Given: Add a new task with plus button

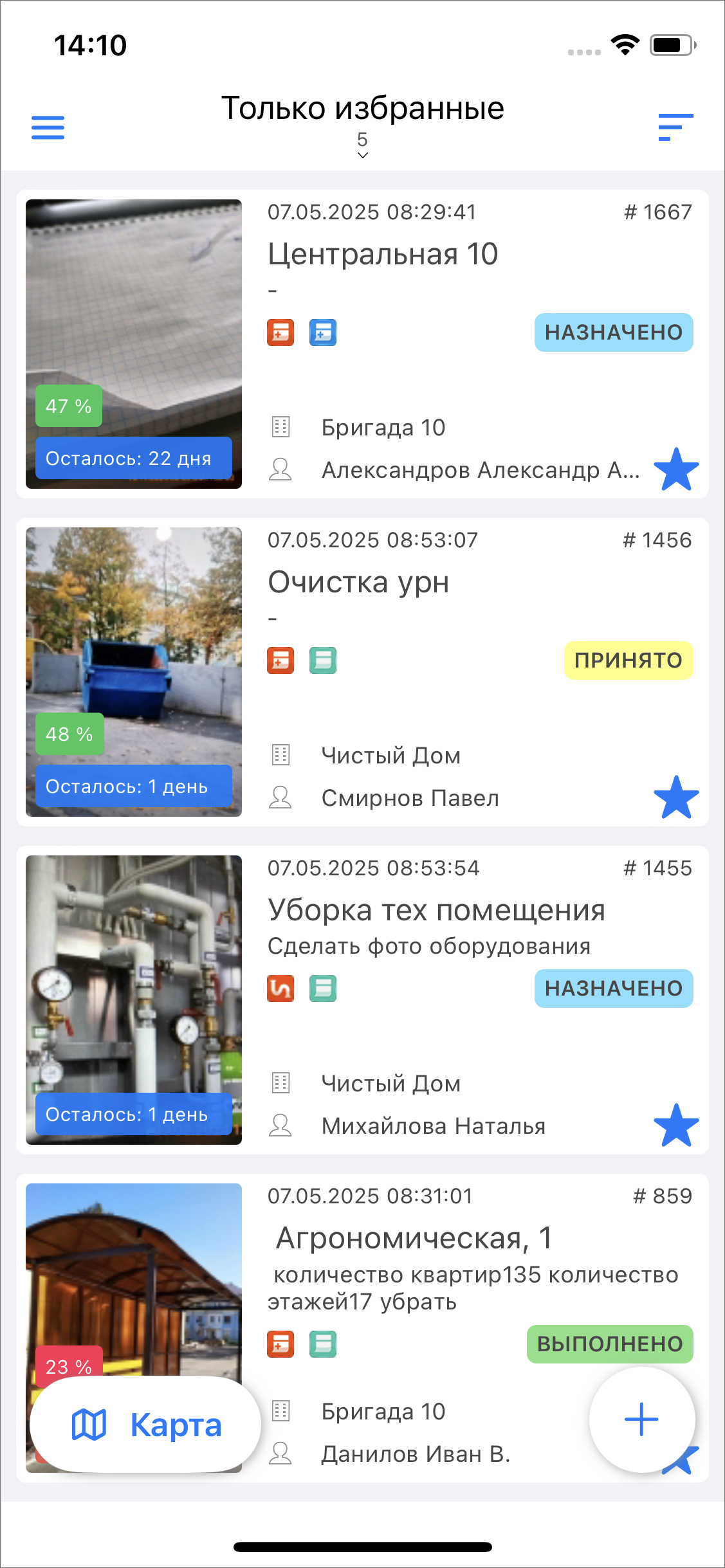Looking at the screenshot, I should coord(641,1419).
